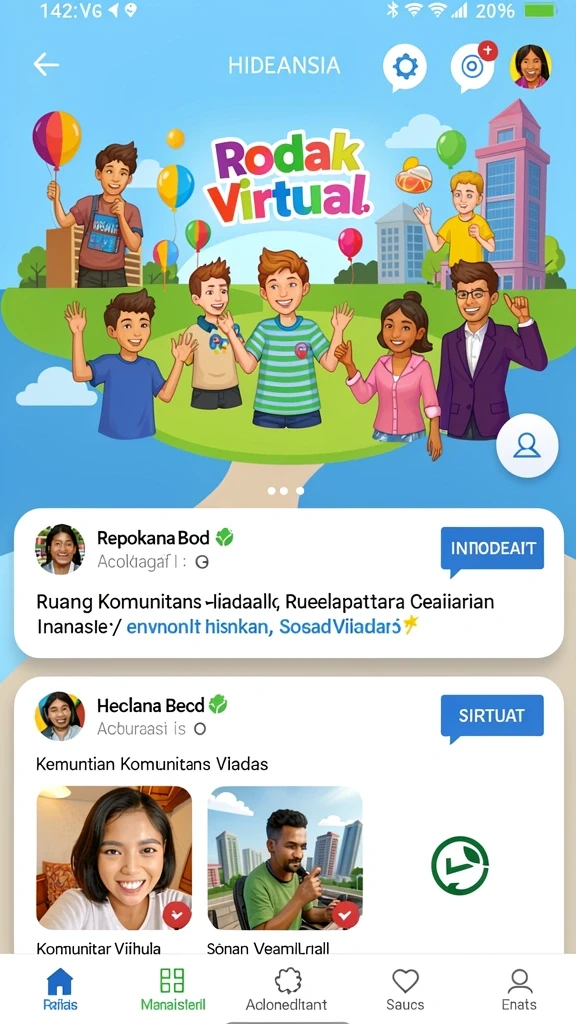The height and width of the screenshot is (1024, 576).
Task: Tap the INNODEAIT button on Repokana Bod's post
Action: [x=492, y=550]
